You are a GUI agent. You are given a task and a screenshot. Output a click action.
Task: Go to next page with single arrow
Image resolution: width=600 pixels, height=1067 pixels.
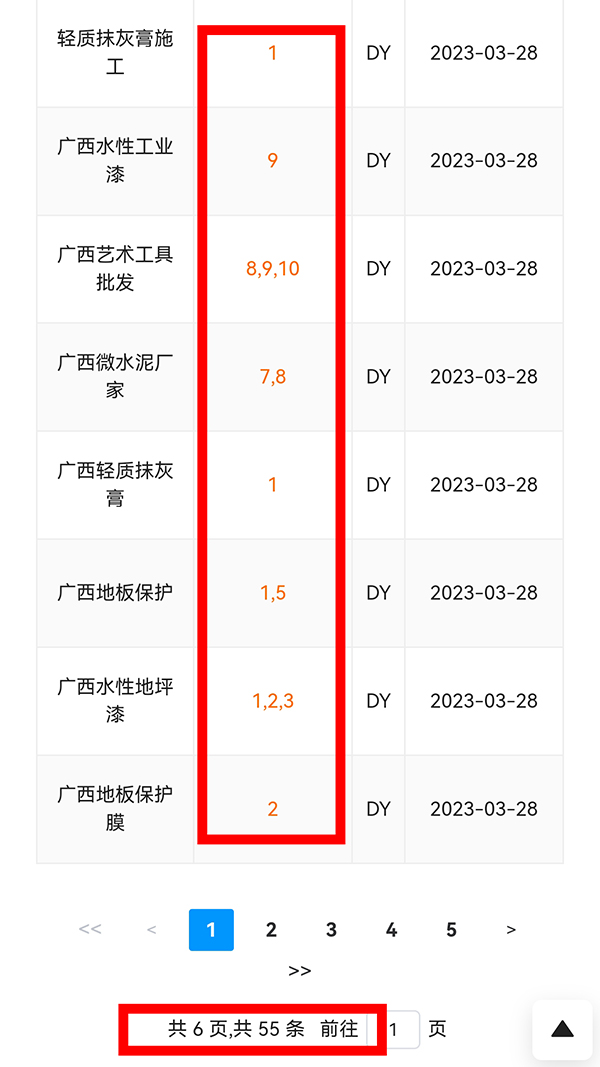click(511, 930)
